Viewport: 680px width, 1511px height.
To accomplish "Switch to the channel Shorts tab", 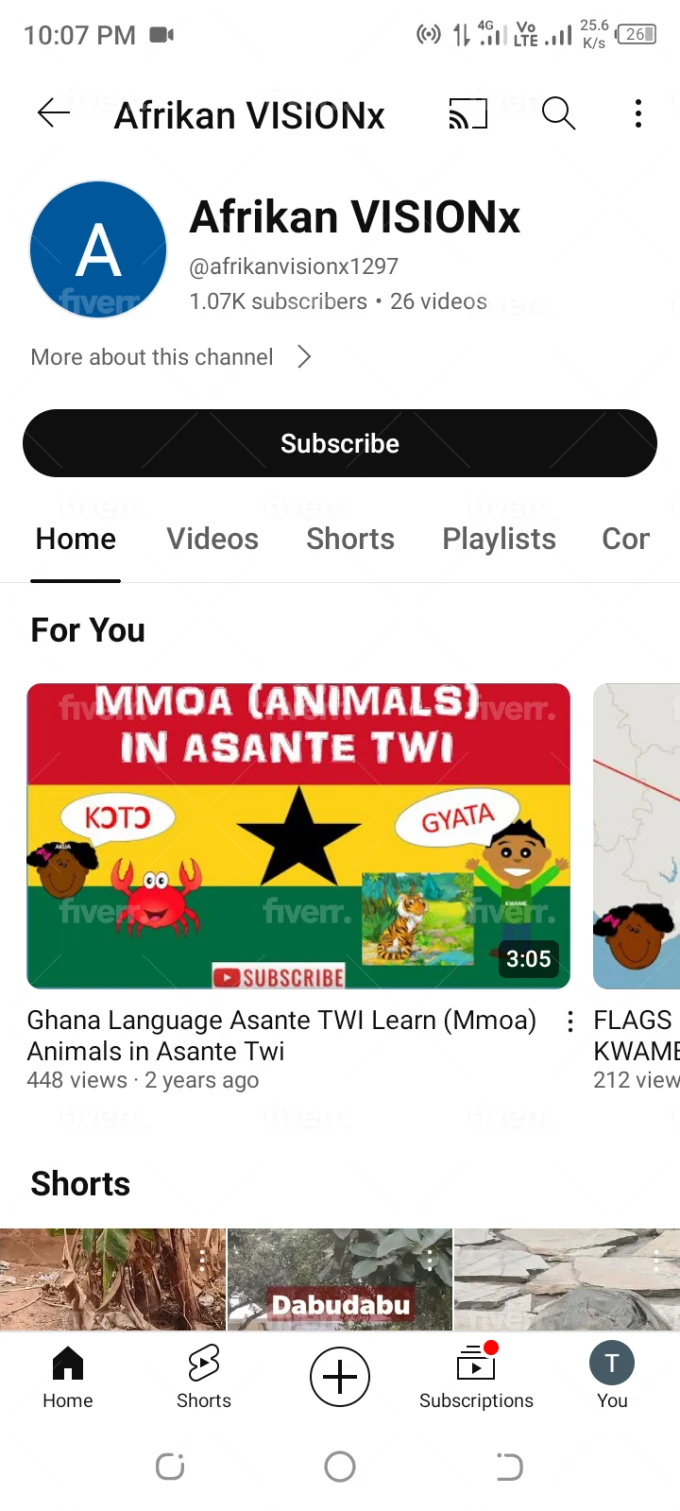I will [x=350, y=539].
